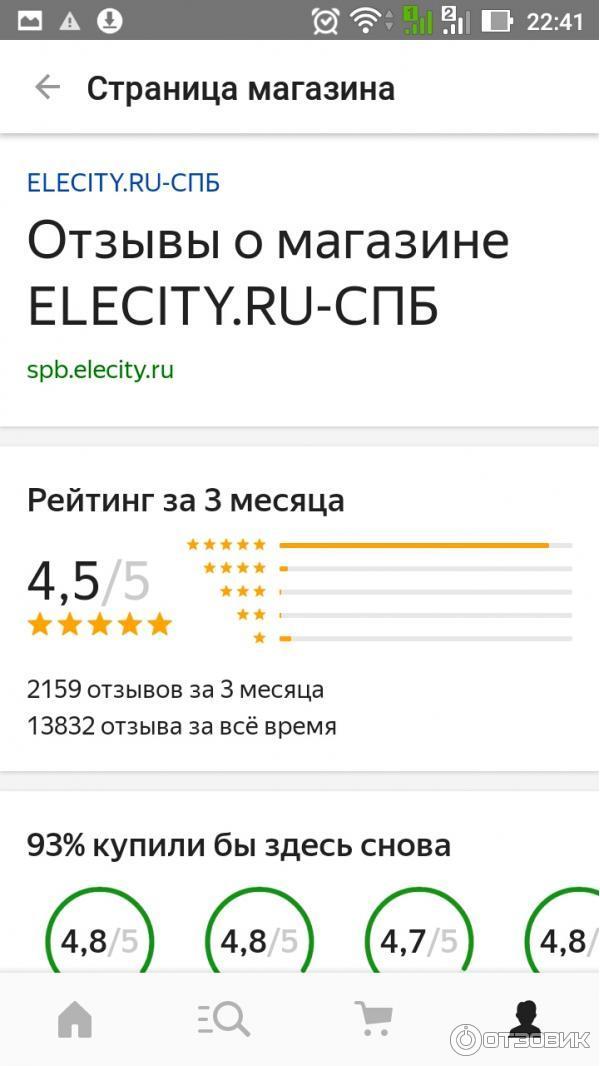
Task: Open the shopping cart tab
Action: (374, 1019)
